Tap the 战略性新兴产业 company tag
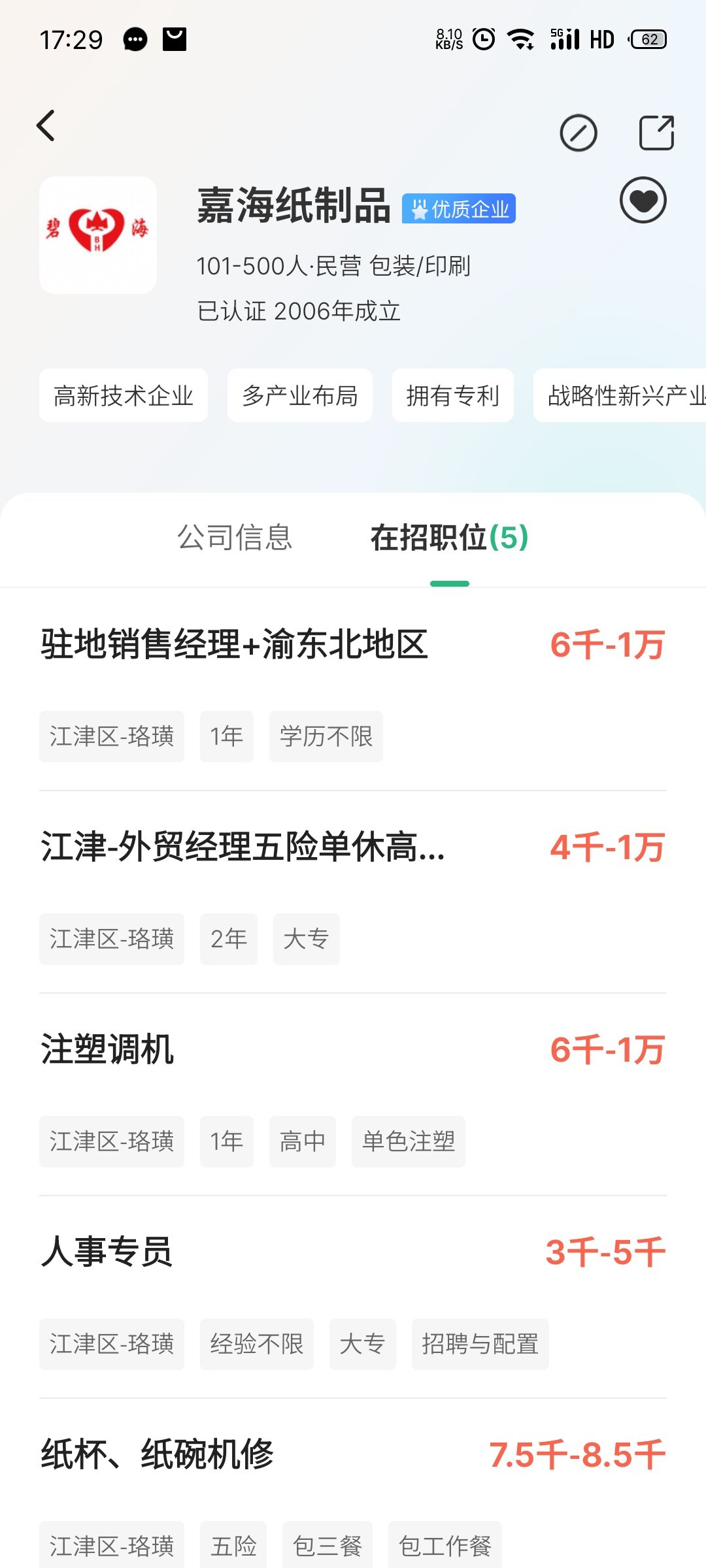Screen dimensions: 706x1568 coord(621,395)
